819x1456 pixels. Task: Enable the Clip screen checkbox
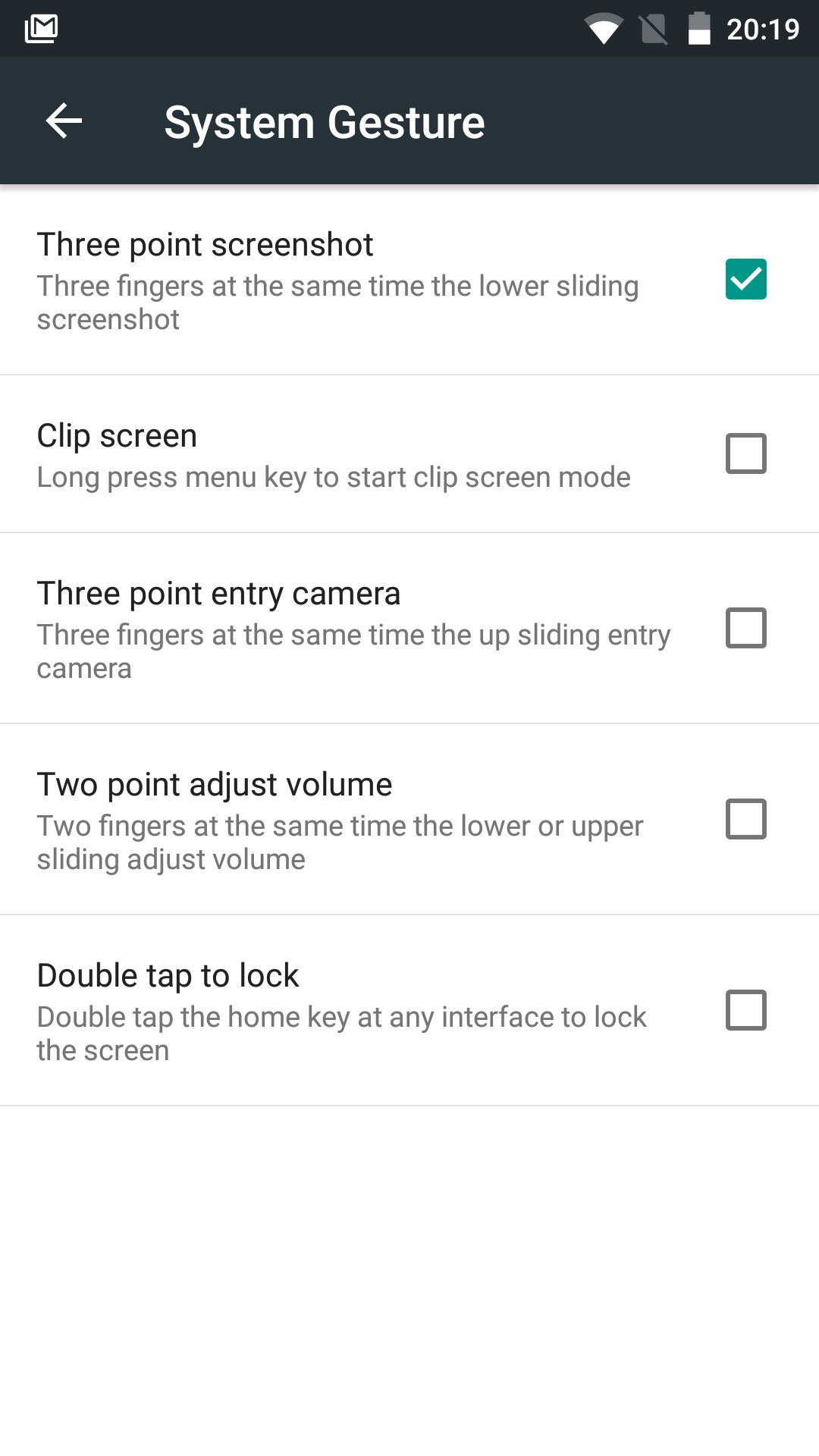(x=746, y=453)
